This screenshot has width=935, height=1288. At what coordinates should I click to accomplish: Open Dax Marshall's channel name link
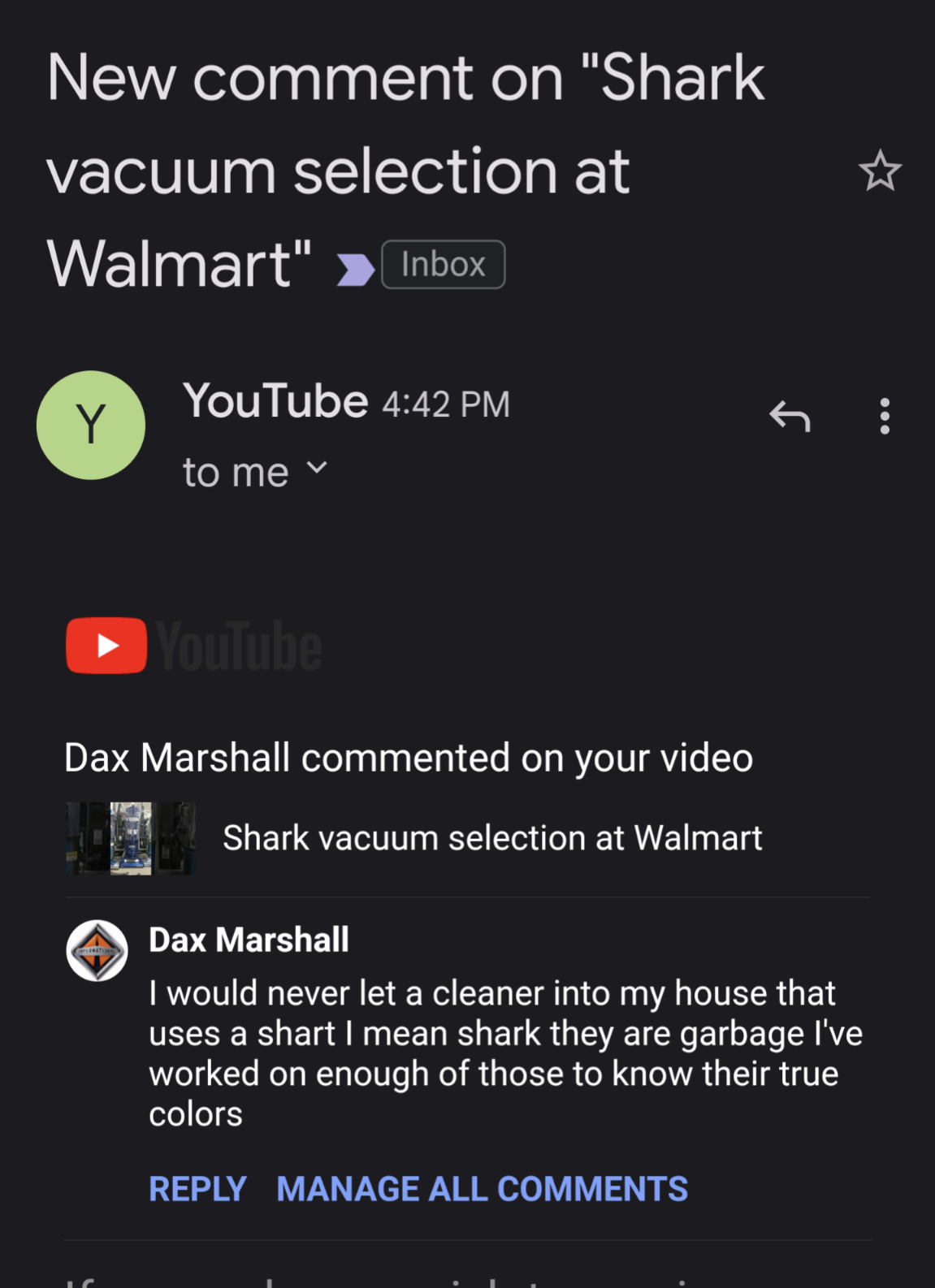(249, 940)
